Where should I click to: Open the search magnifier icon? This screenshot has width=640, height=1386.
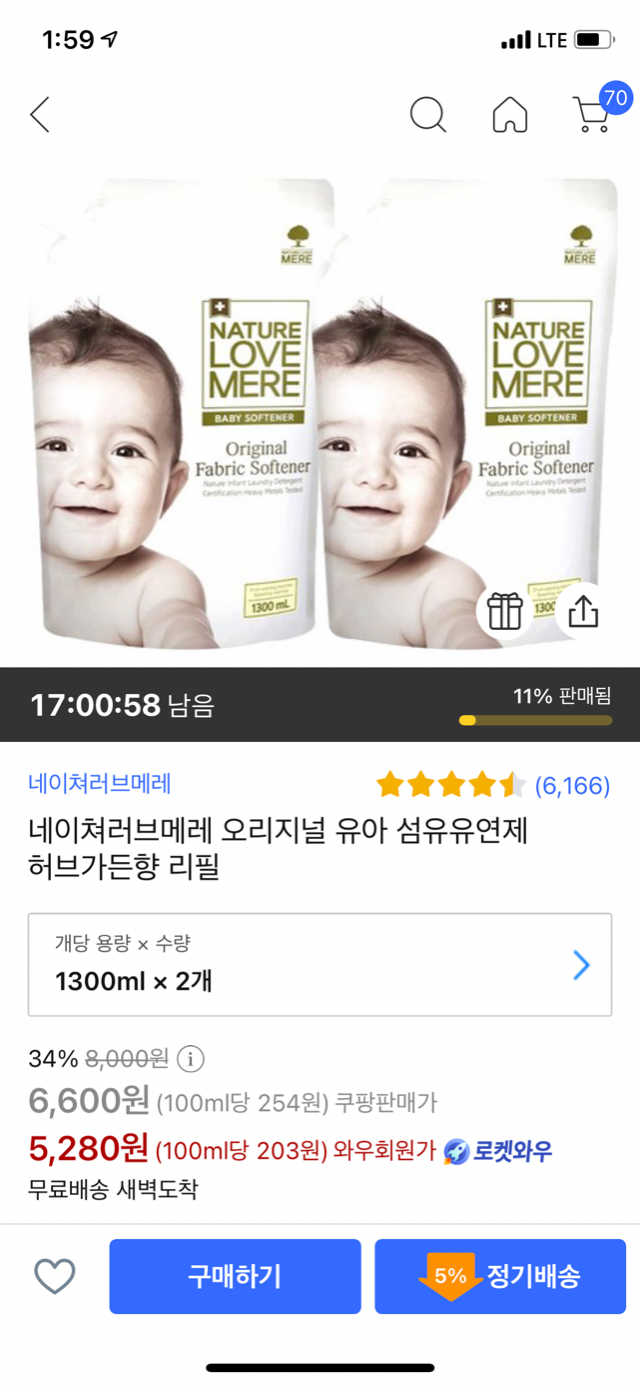tap(428, 115)
